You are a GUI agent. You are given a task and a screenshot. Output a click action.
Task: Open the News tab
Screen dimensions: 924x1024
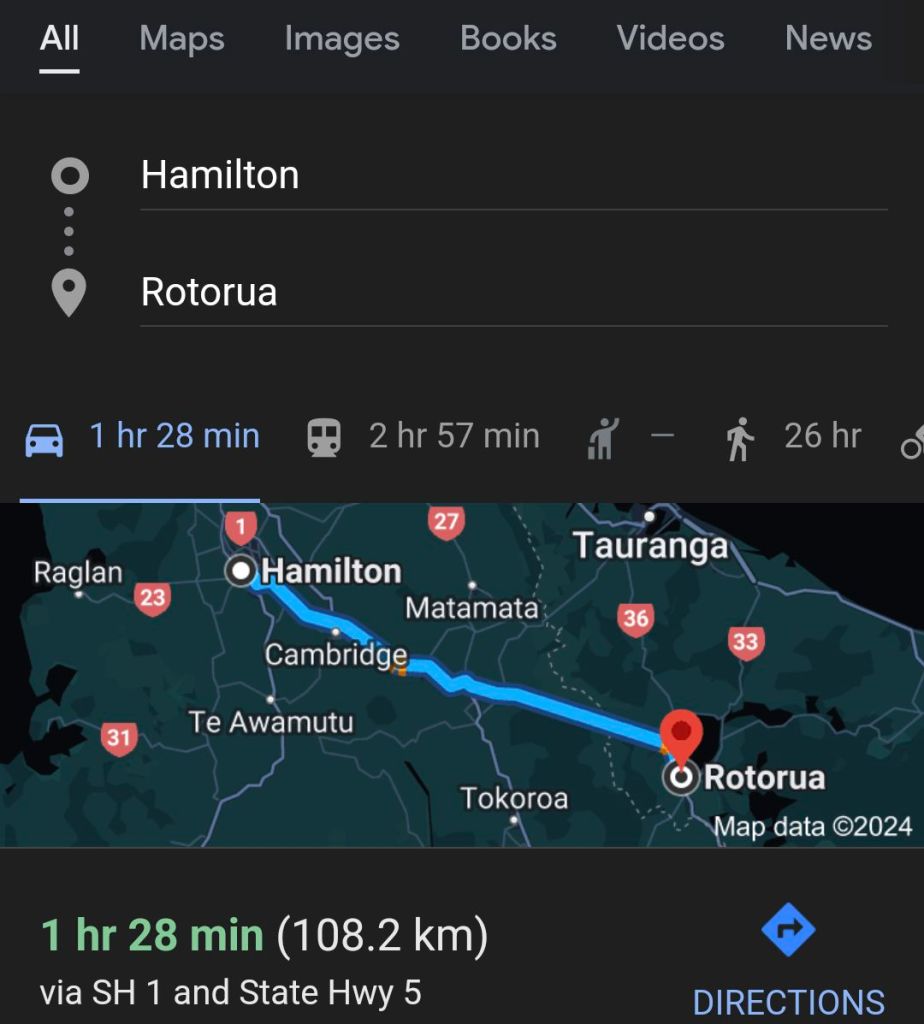coord(828,39)
